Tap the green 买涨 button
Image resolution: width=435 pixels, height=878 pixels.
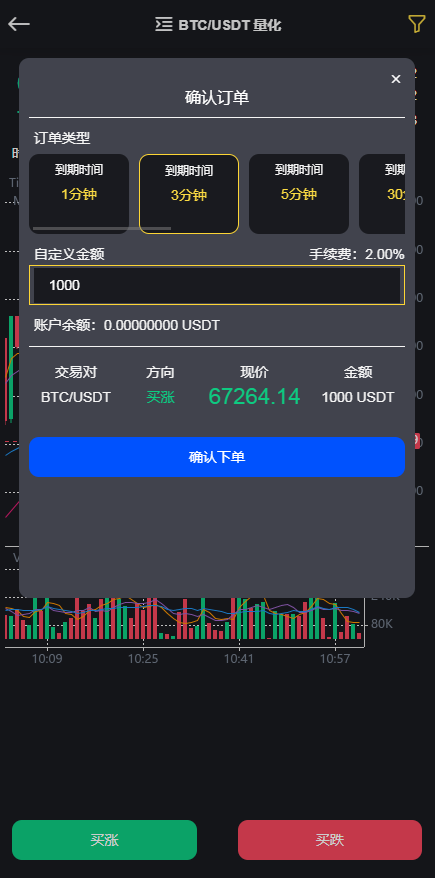point(104,840)
